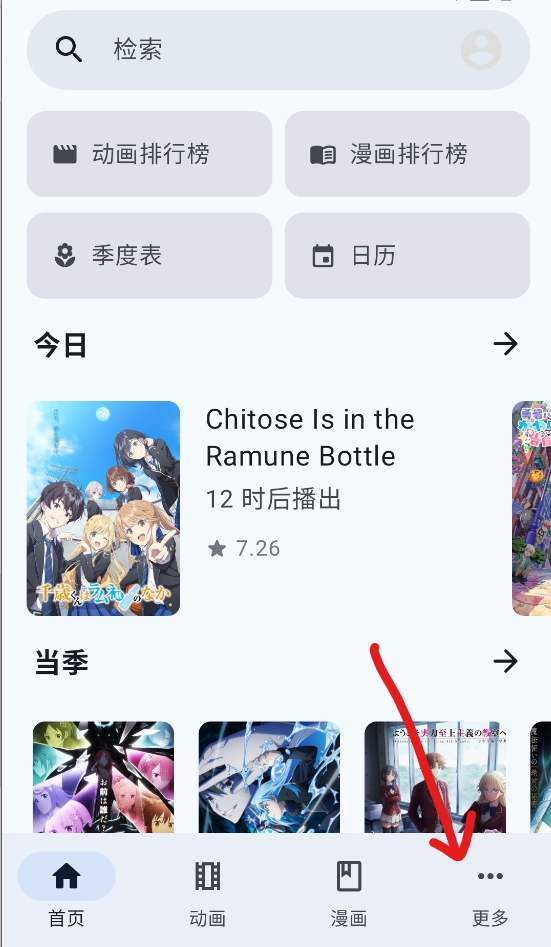Open the profile avatar icon
This screenshot has width=551, height=947.
click(x=482, y=50)
